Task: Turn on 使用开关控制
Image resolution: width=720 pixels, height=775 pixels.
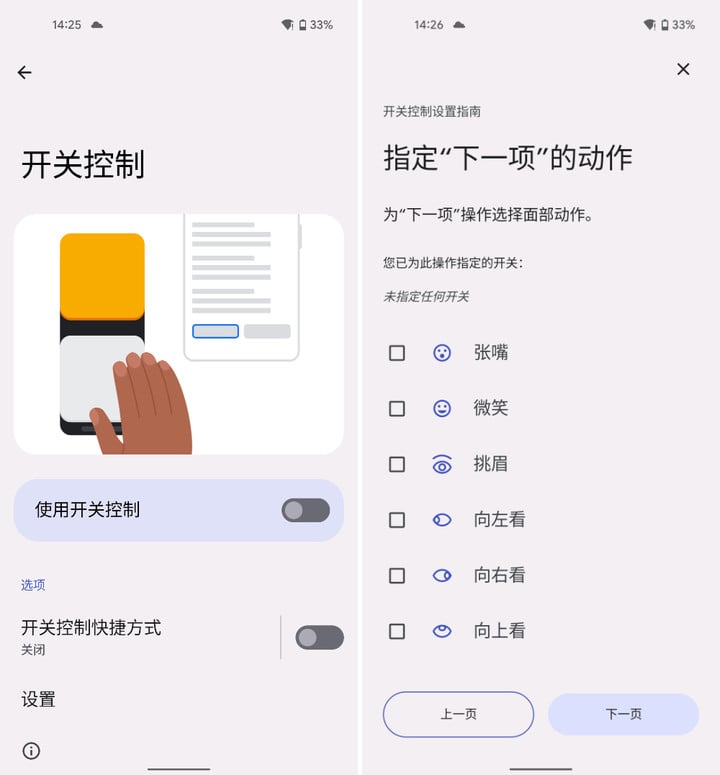Action: coord(305,510)
